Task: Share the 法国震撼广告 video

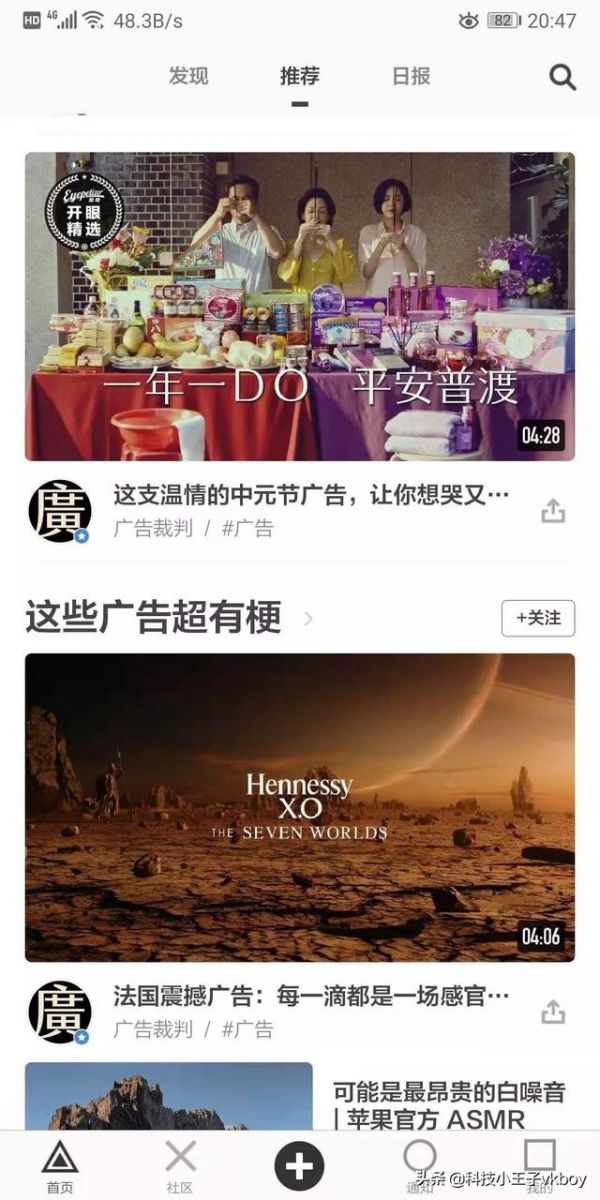Action: pos(553,1012)
